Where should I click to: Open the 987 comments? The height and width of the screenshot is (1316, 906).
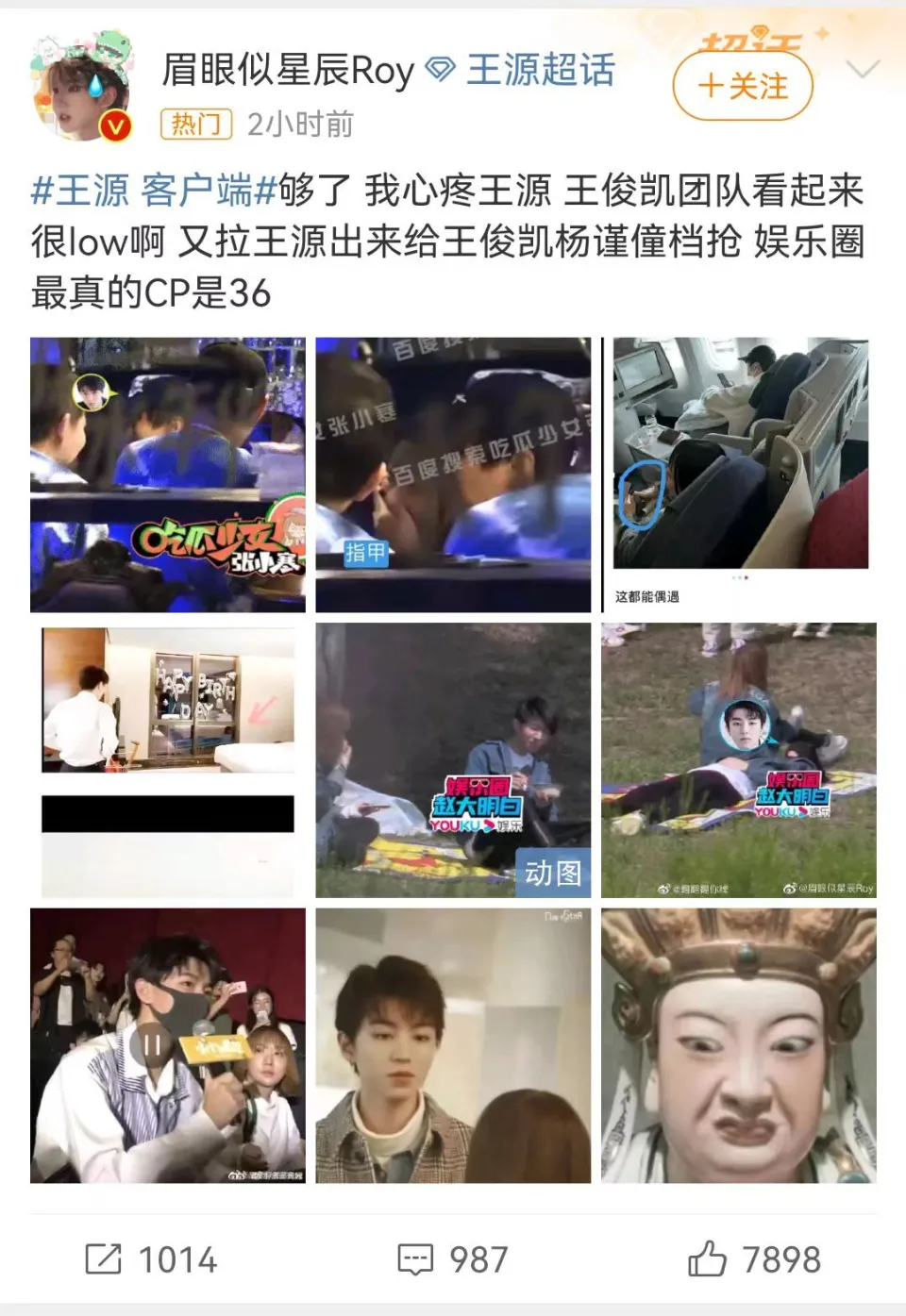point(453,1259)
